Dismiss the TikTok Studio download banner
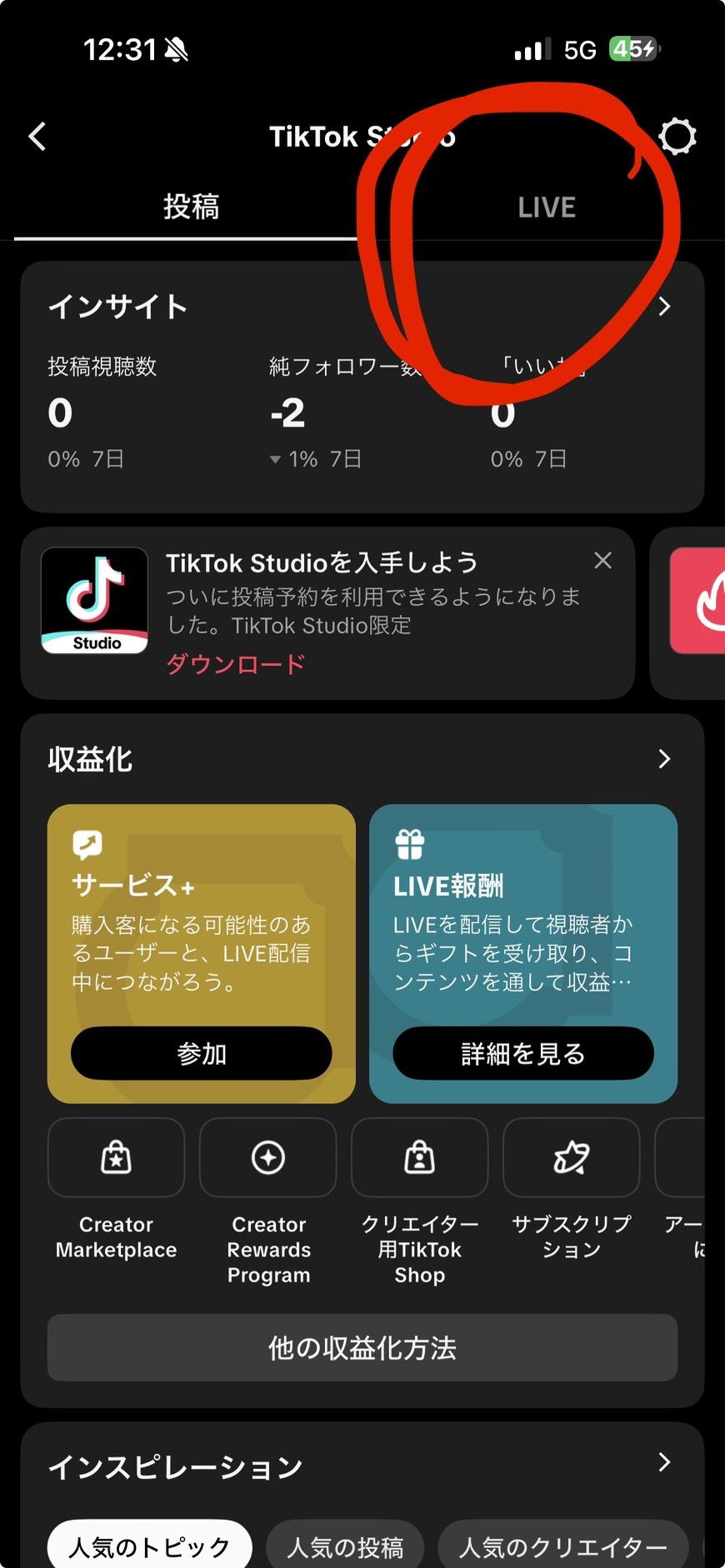The image size is (725, 1568). (602, 561)
